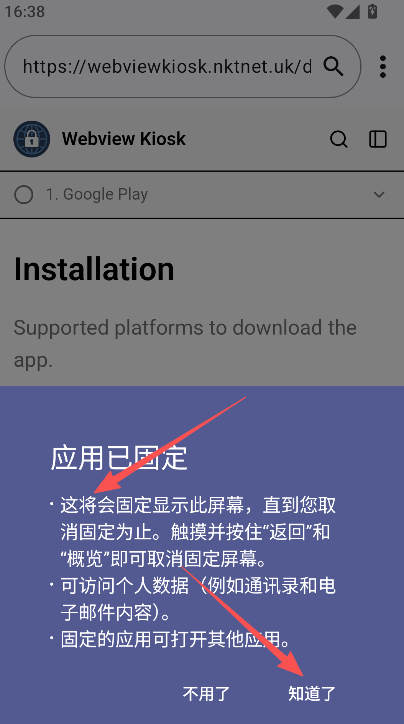Tap the URL address field
404x724 pixels.
[x=167, y=66]
